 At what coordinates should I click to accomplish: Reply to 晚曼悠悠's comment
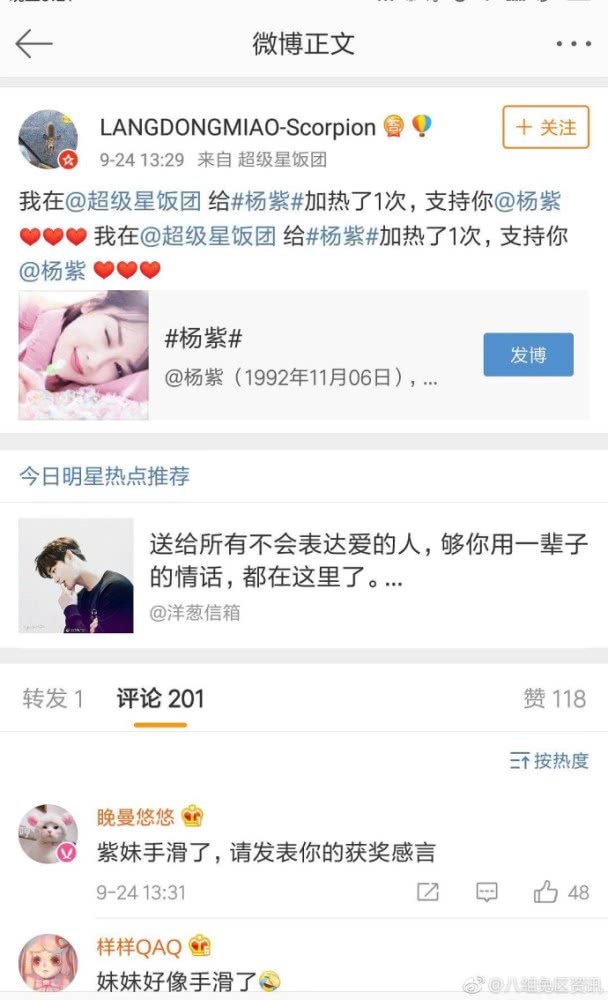pos(487,892)
